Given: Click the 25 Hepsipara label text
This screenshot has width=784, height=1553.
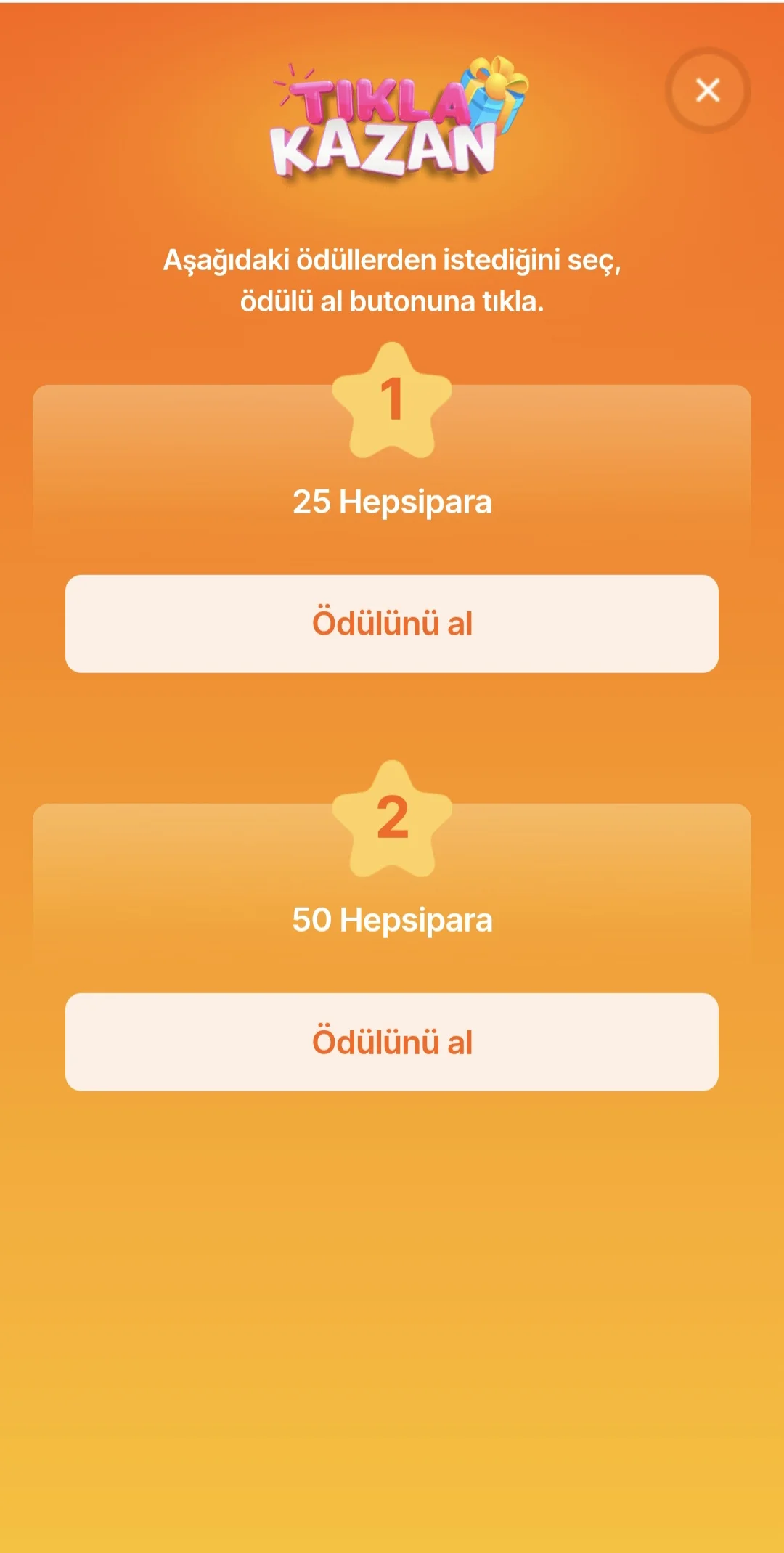Looking at the screenshot, I should coord(392,501).
